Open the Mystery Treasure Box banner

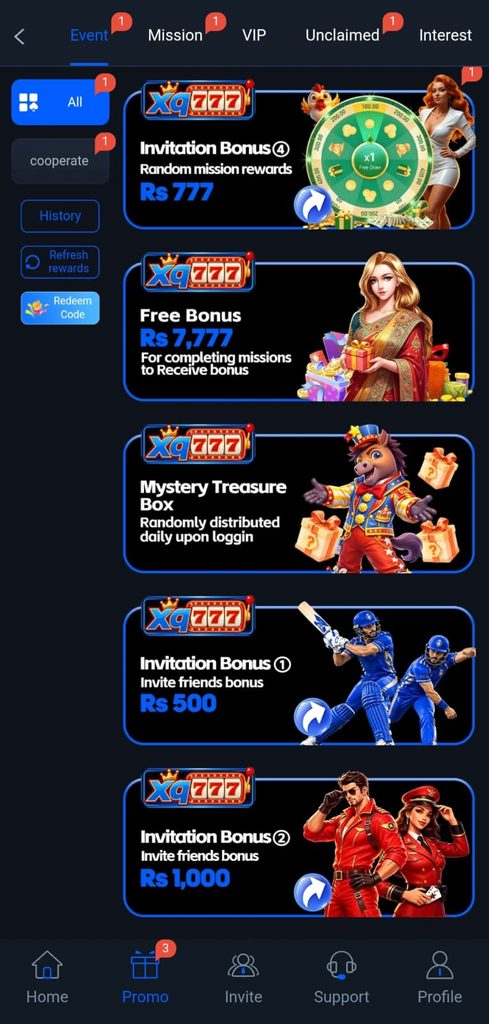(299, 500)
